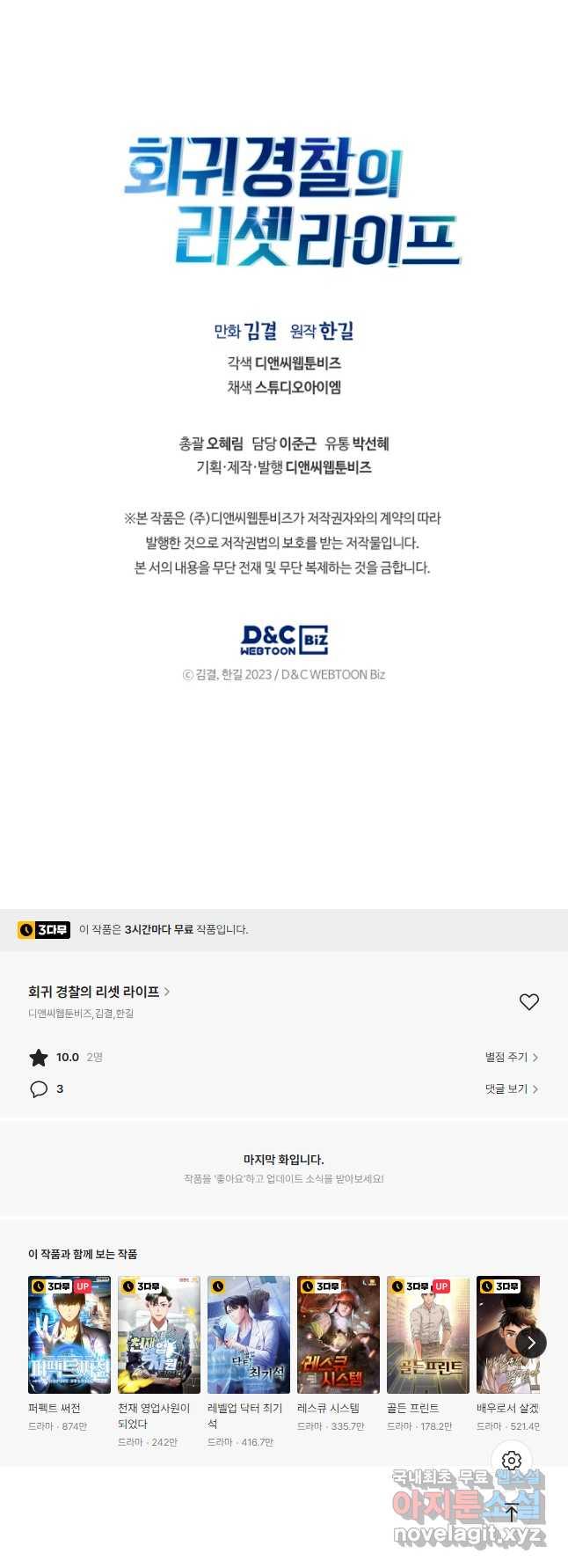The image size is (568, 1568).
Task: Open the 골든 프린트 card
Action: (428, 1334)
